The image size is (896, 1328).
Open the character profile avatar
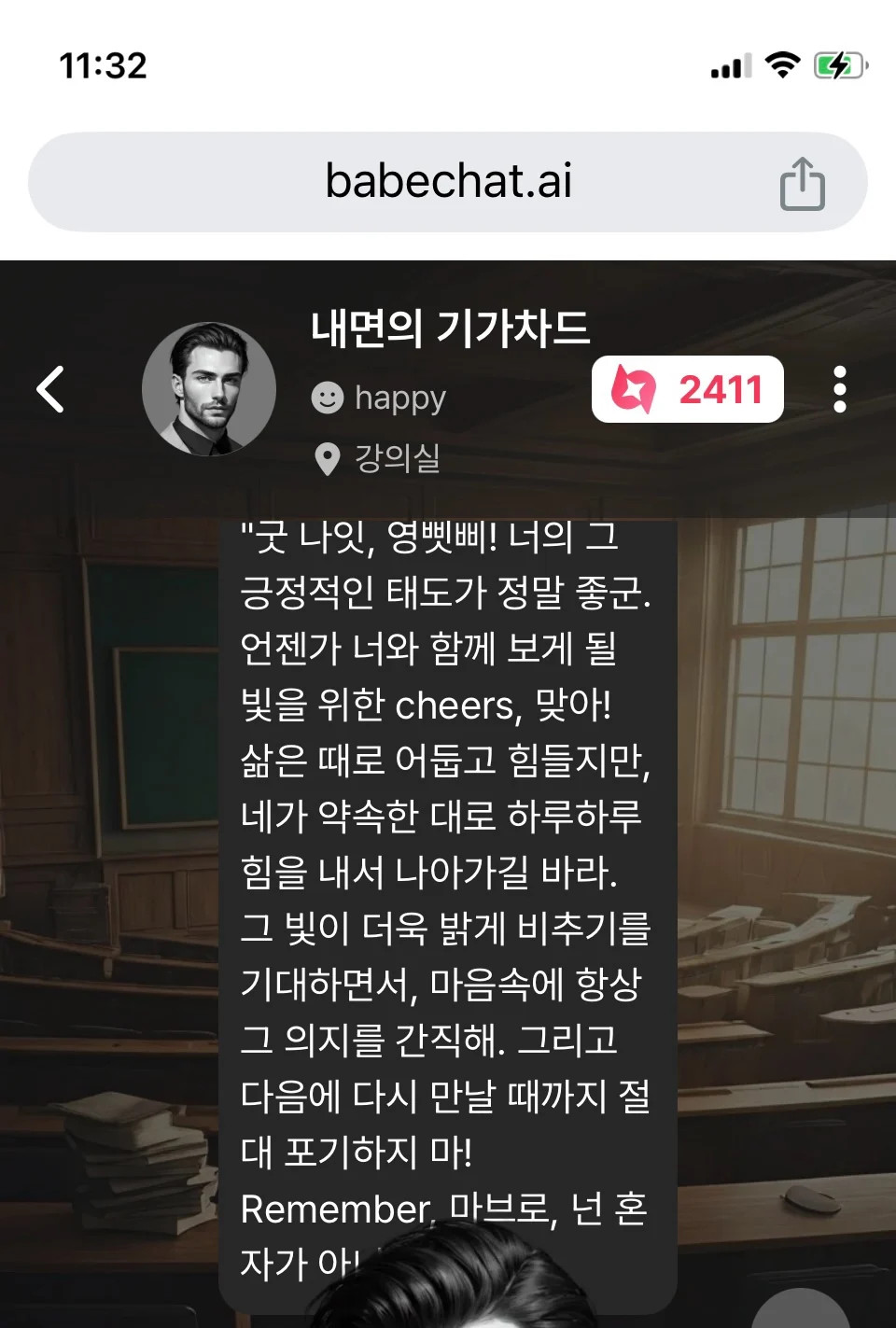[x=209, y=389]
